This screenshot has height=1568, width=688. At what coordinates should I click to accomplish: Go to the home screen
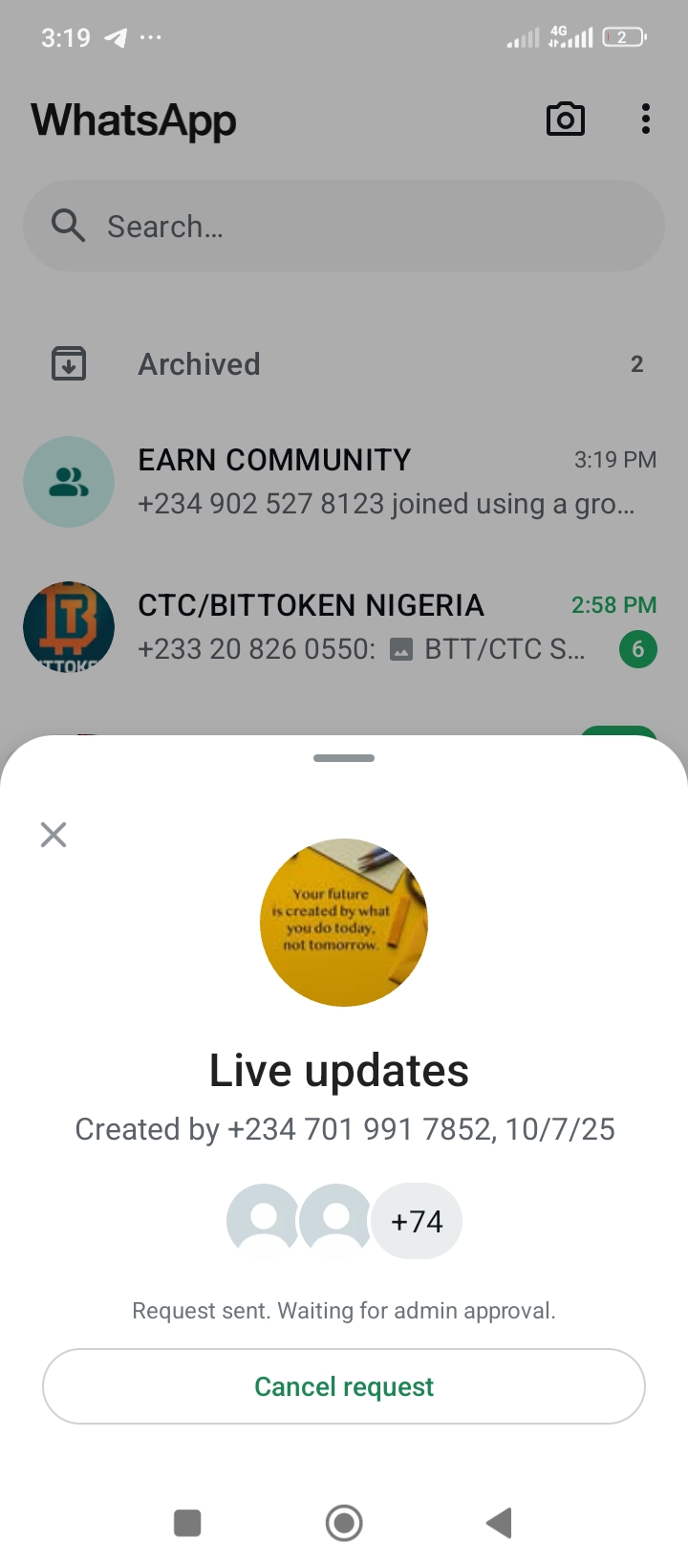pyautogui.click(x=344, y=1523)
